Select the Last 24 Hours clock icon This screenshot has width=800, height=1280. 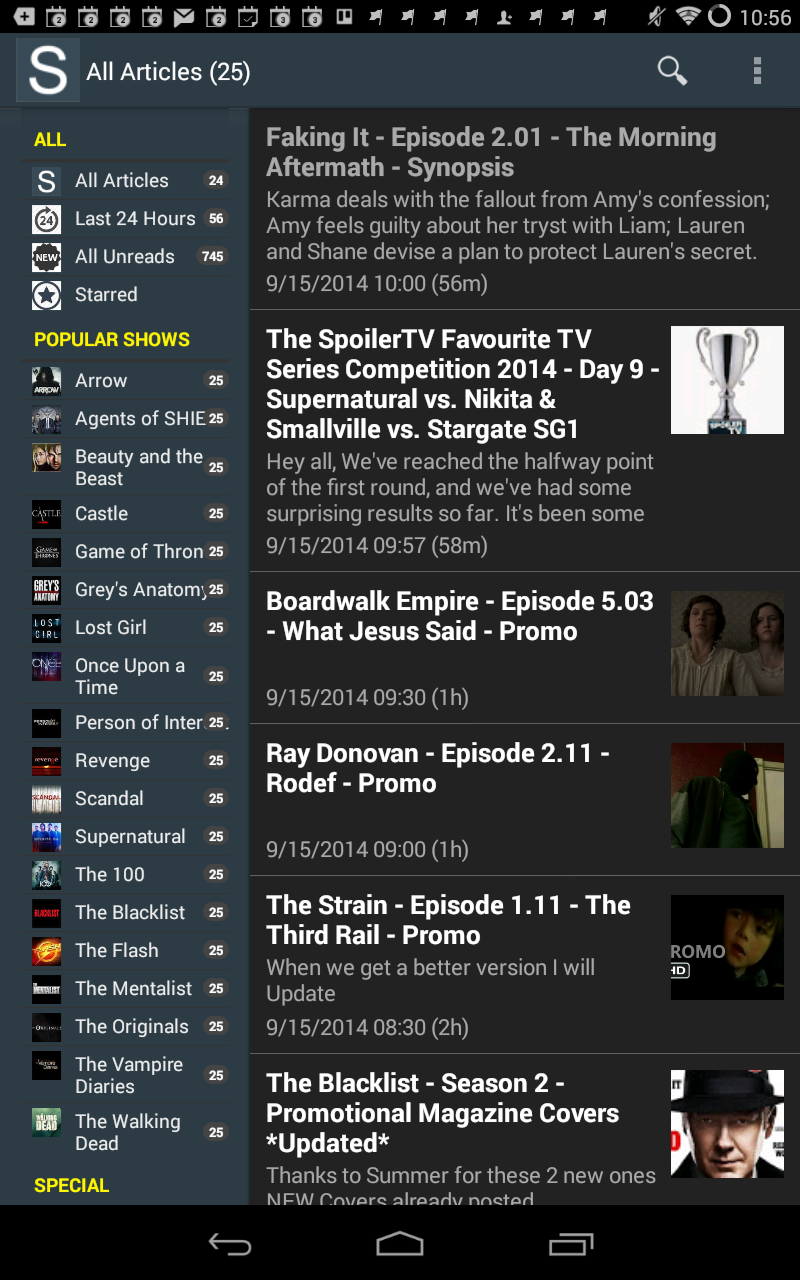(45, 218)
